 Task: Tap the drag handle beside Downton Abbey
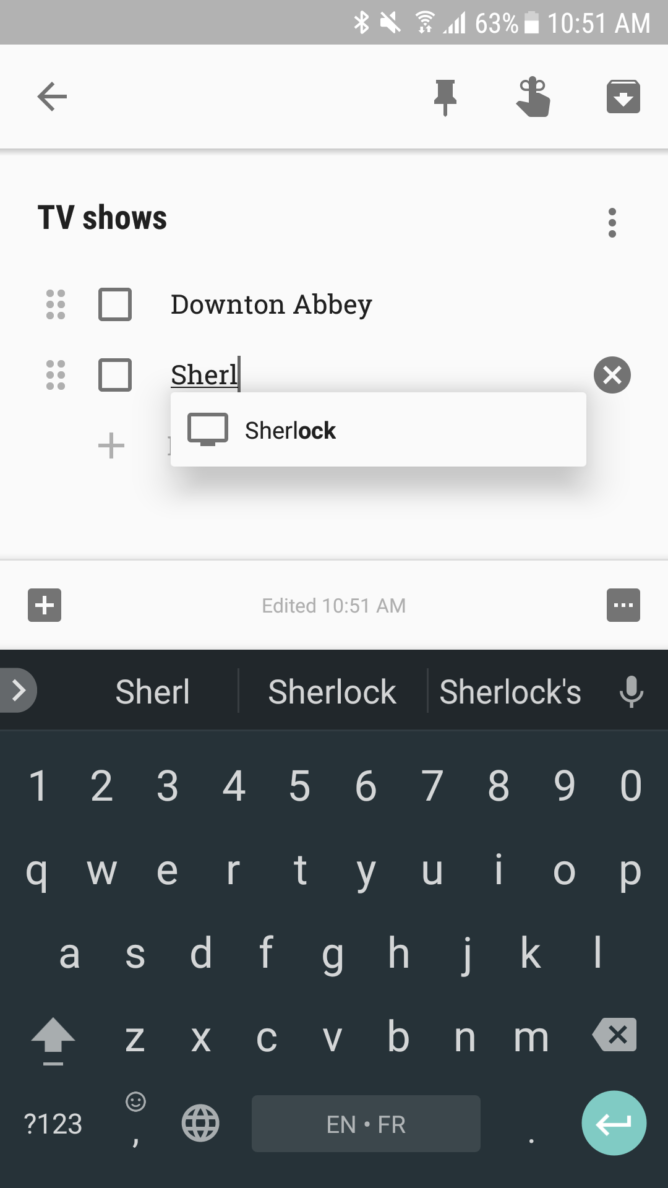point(56,305)
